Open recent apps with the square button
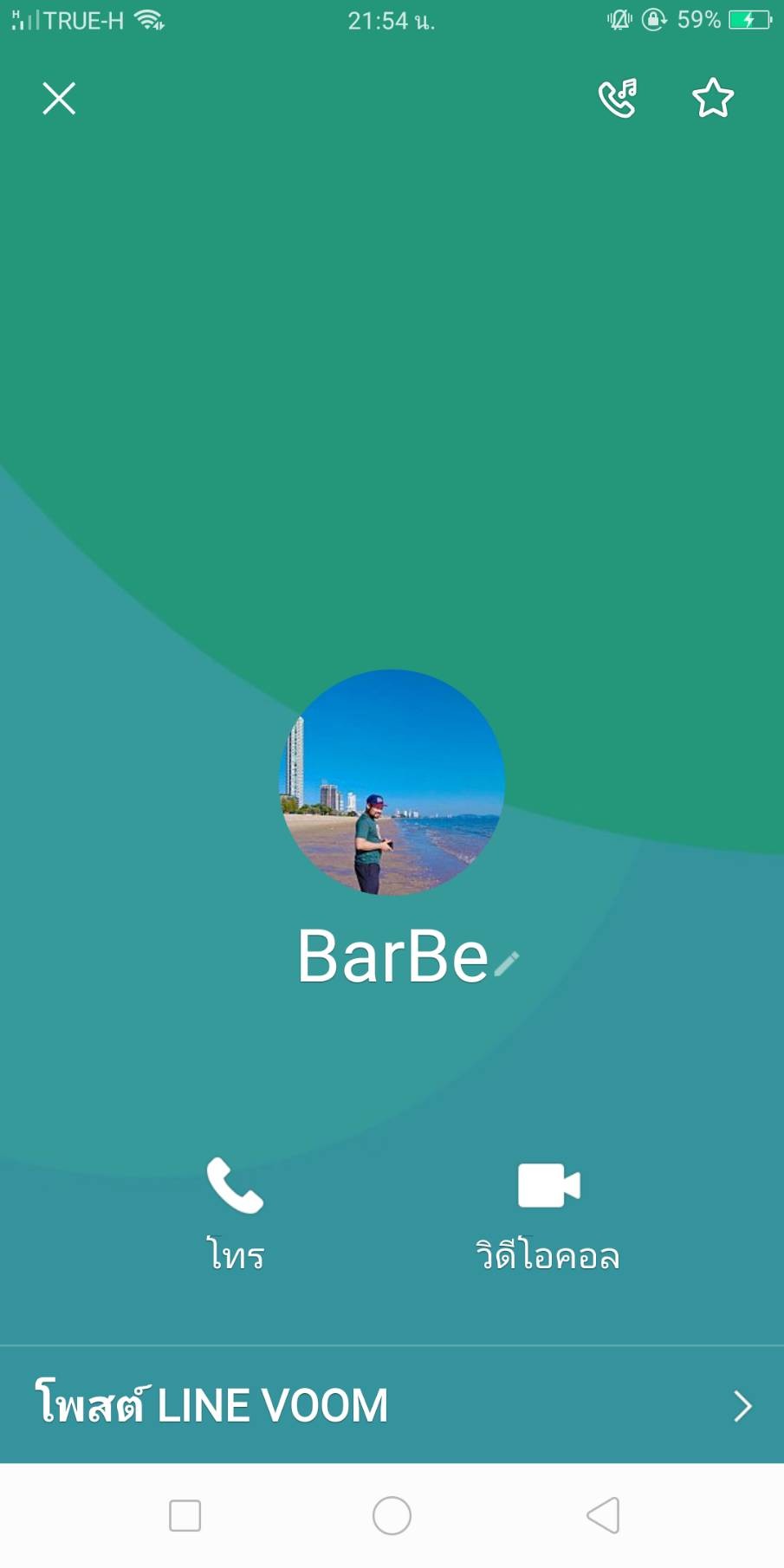Screen dimensions: 784x1568 185,1515
